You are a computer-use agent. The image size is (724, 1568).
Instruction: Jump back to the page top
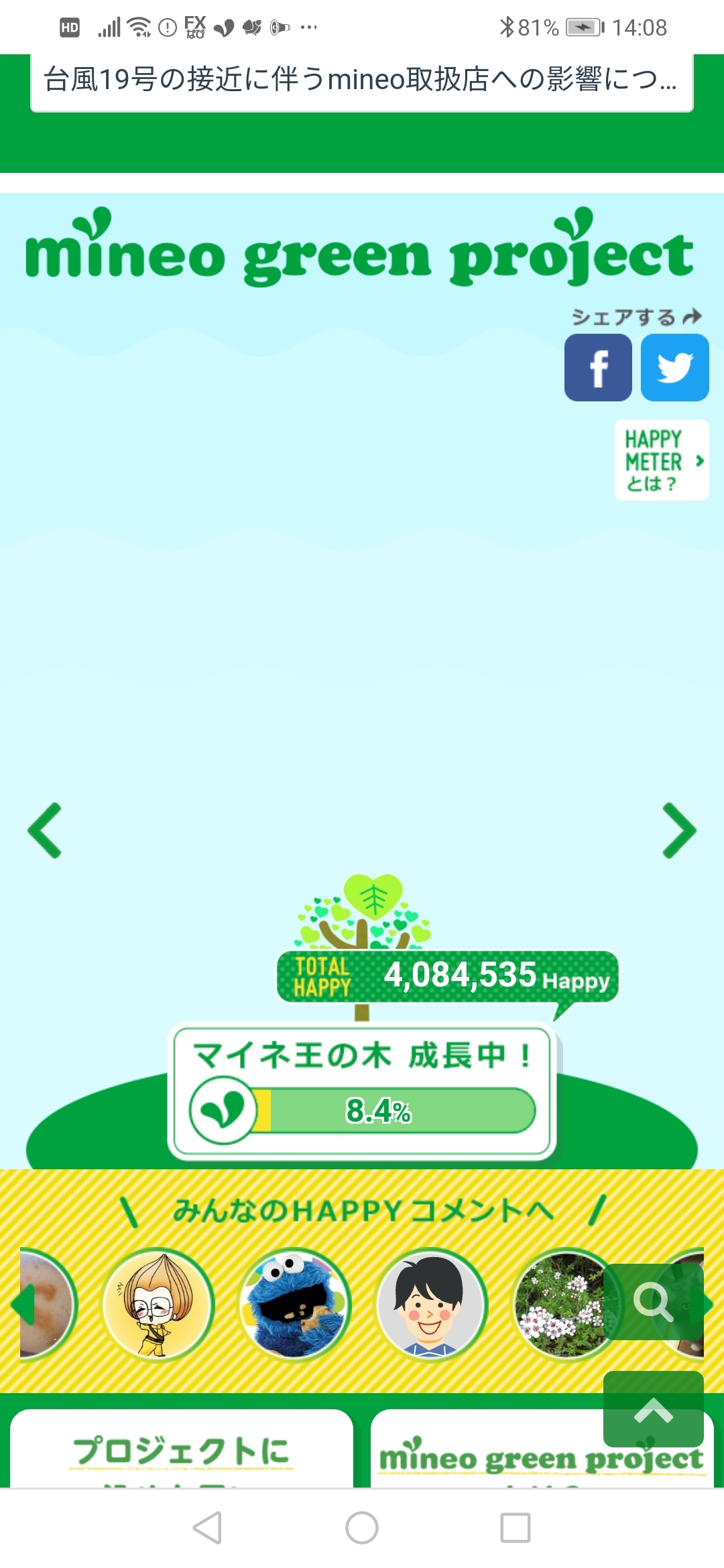point(653,1409)
